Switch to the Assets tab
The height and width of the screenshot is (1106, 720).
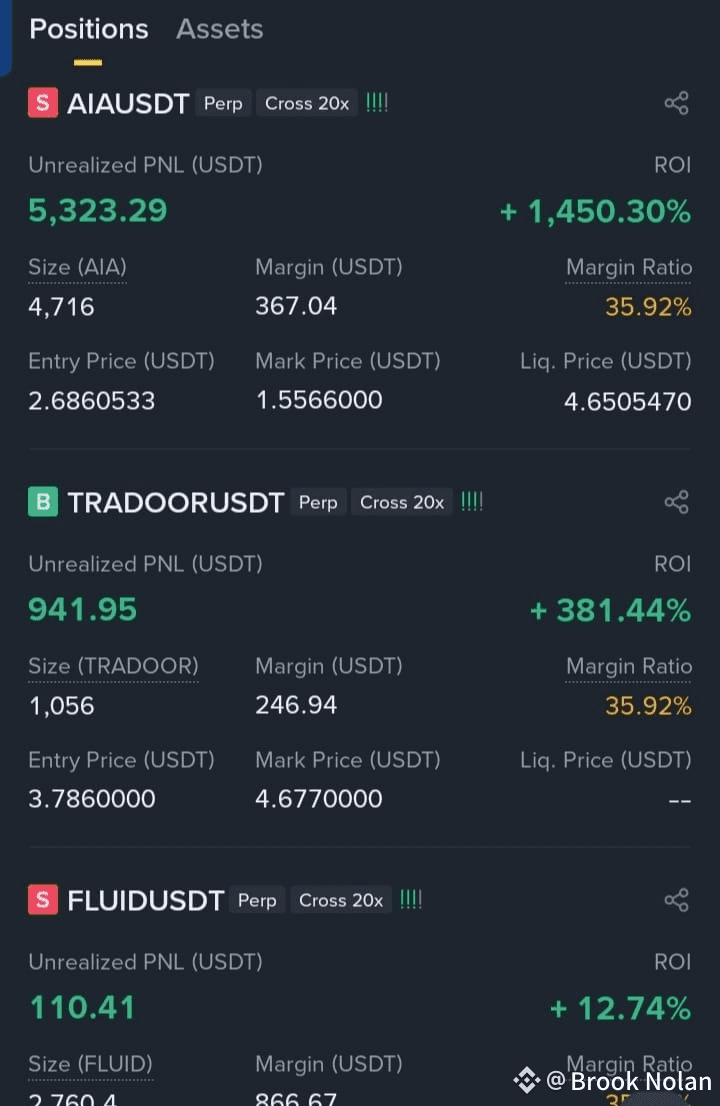219,29
